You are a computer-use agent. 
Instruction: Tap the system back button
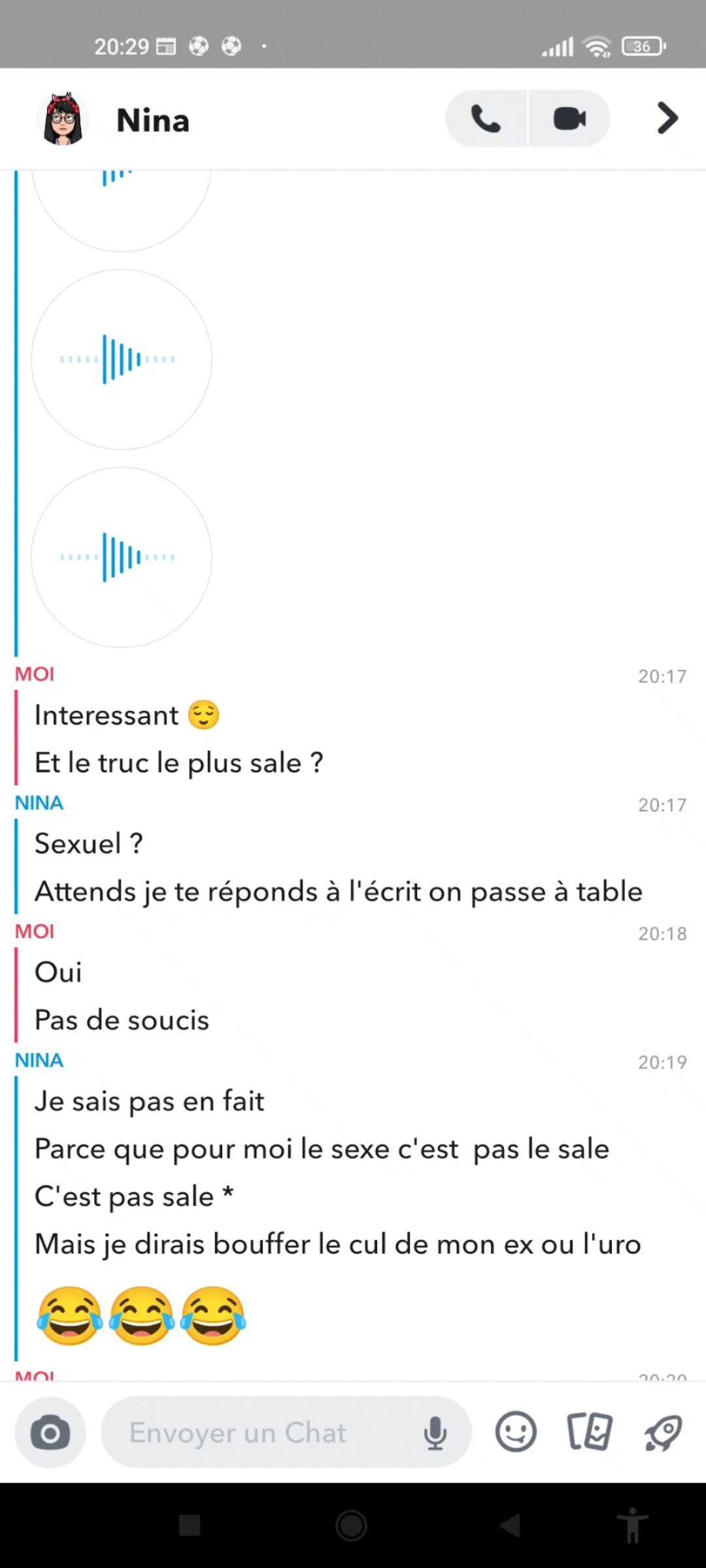pyautogui.click(x=511, y=1526)
